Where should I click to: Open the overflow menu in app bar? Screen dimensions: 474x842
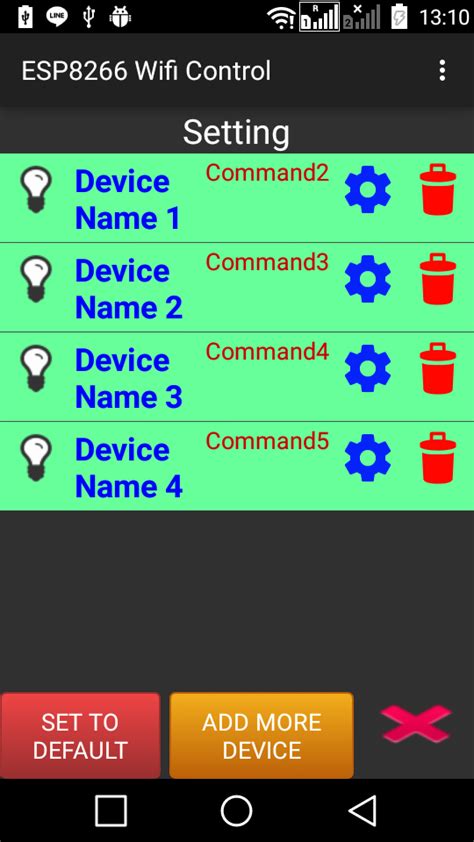[442, 70]
